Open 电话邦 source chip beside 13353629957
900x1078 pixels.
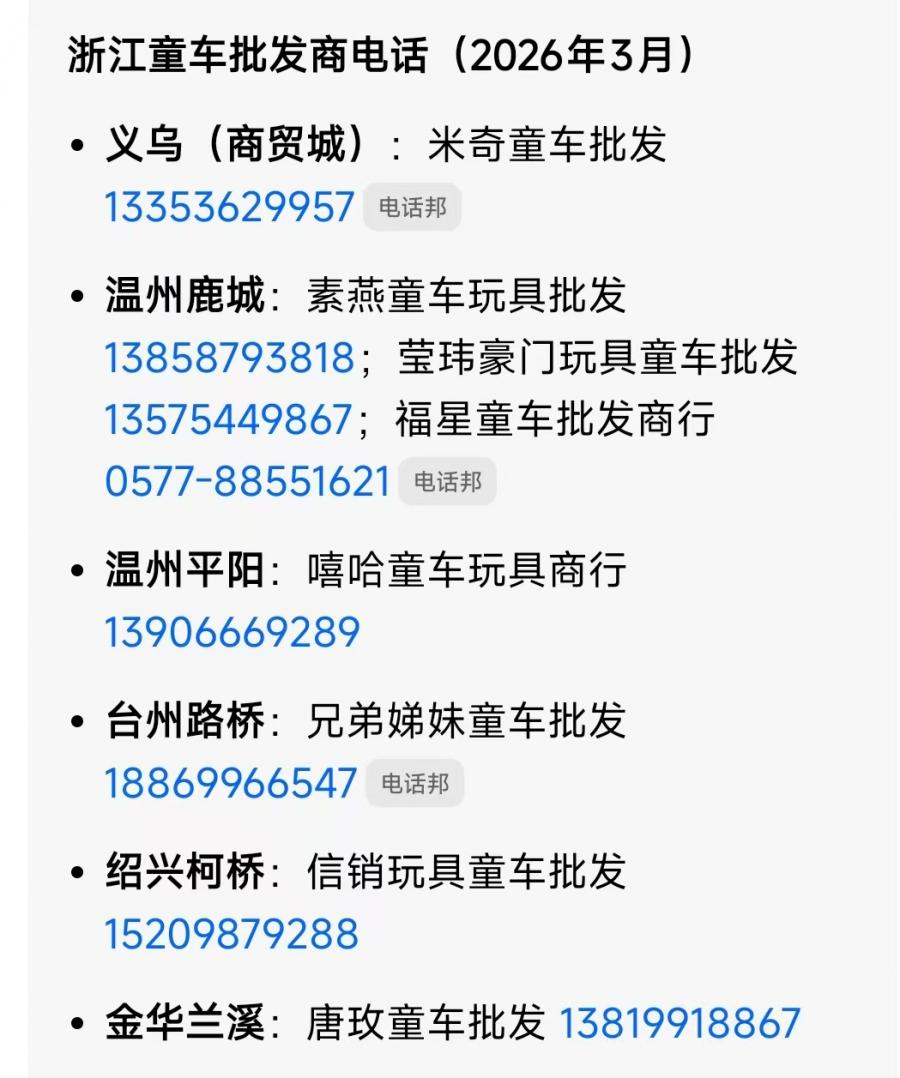pyautogui.click(x=412, y=208)
